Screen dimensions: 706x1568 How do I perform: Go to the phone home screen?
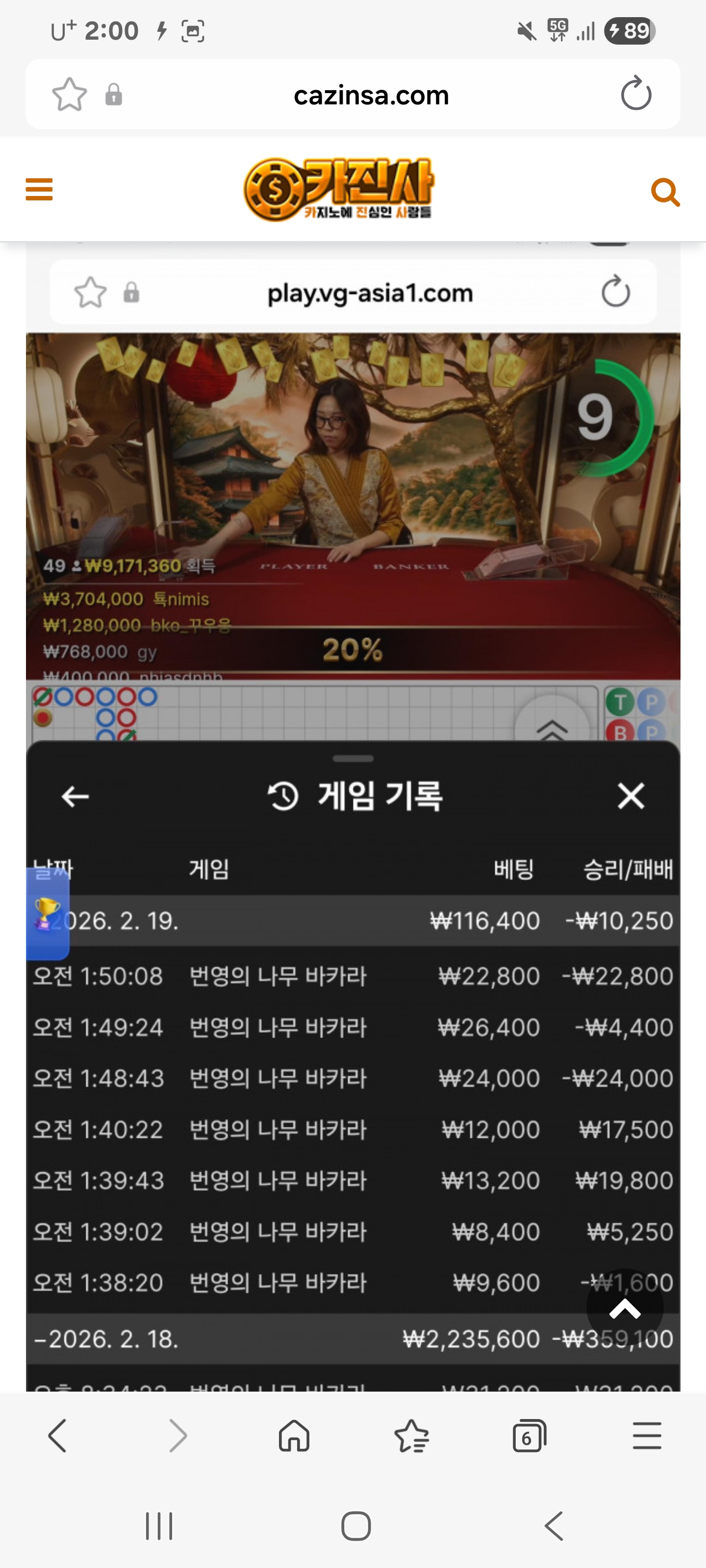coord(356,1526)
